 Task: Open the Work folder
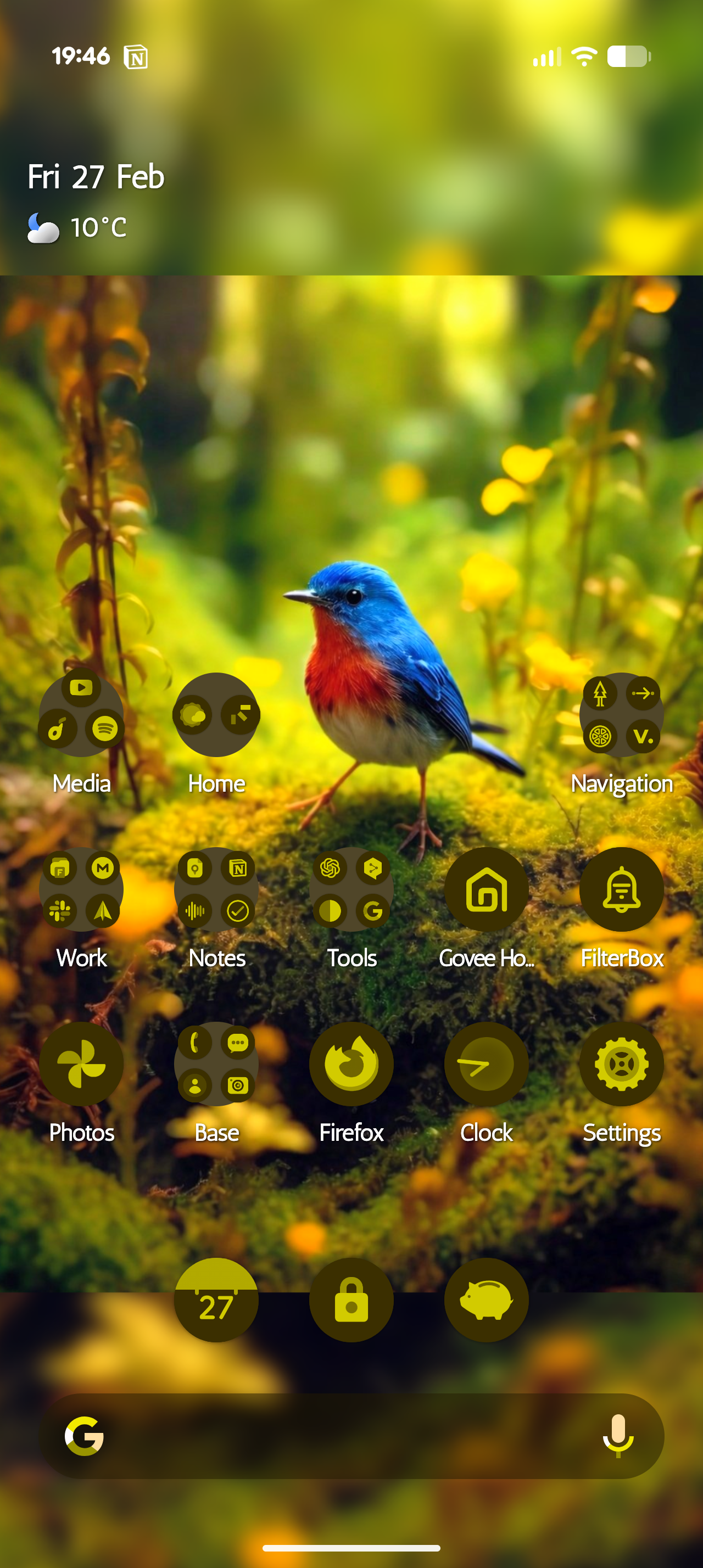pyautogui.click(x=81, y=889)
